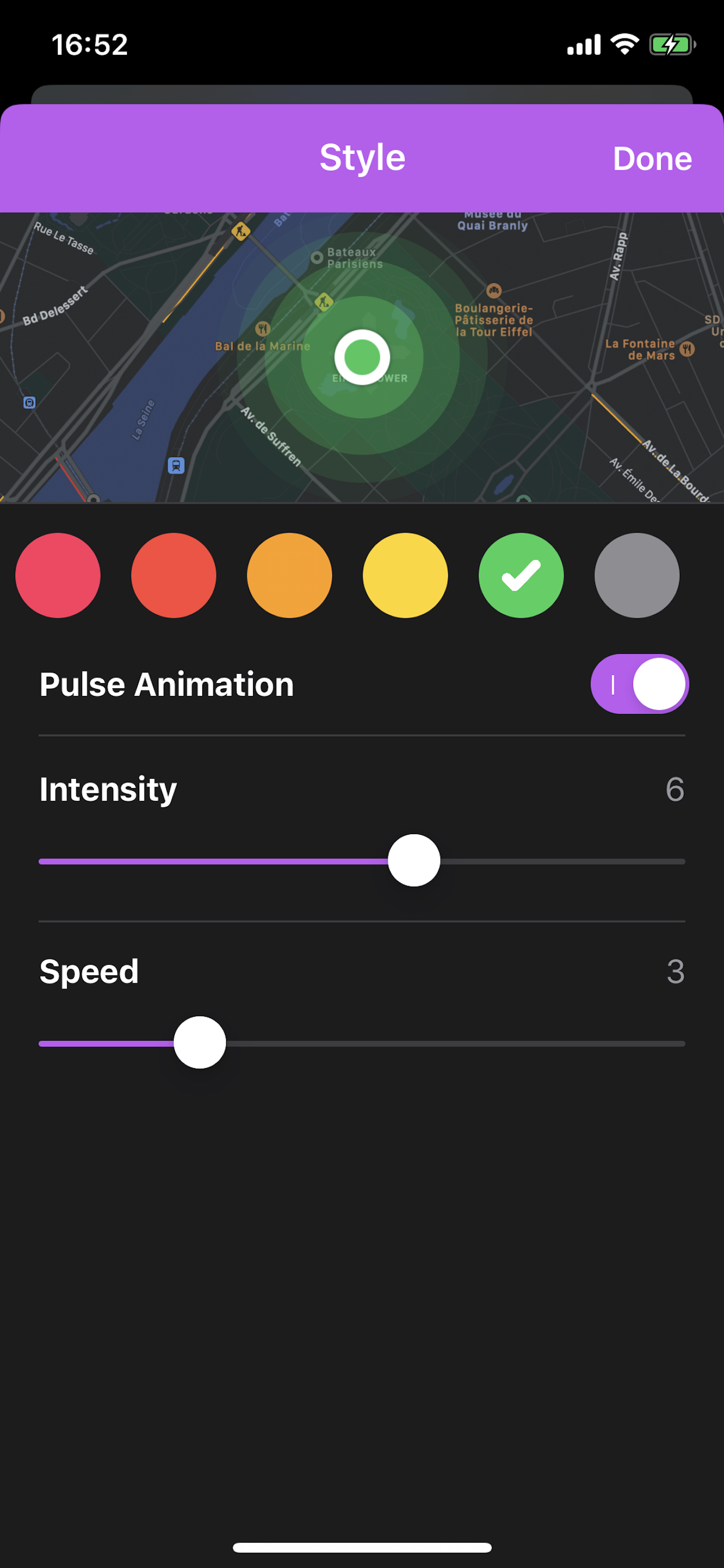Viewport: 724px width, 1568px height.
Task: Choose the gray color swatch
Action: (637, 575)
